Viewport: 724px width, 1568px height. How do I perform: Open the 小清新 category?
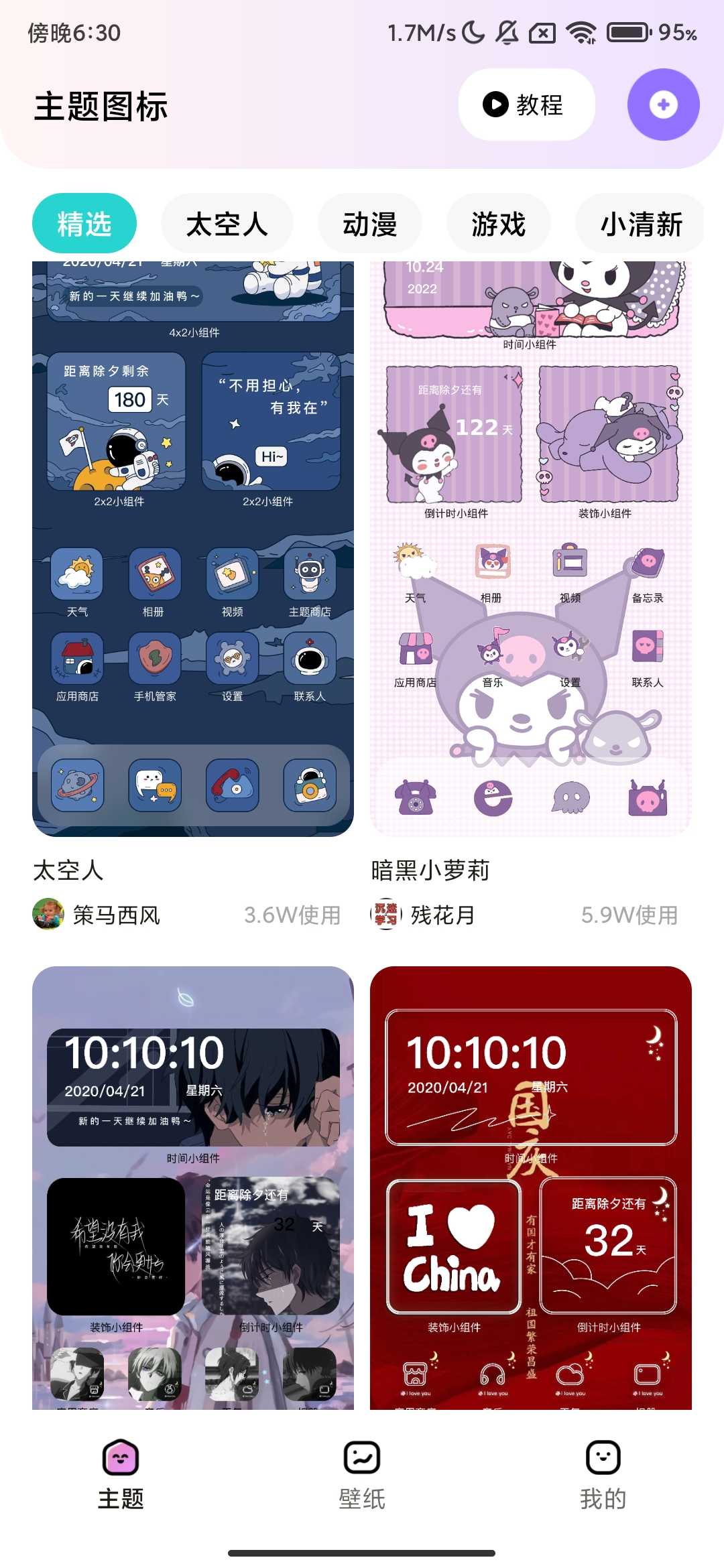click(x=640, y=224)
